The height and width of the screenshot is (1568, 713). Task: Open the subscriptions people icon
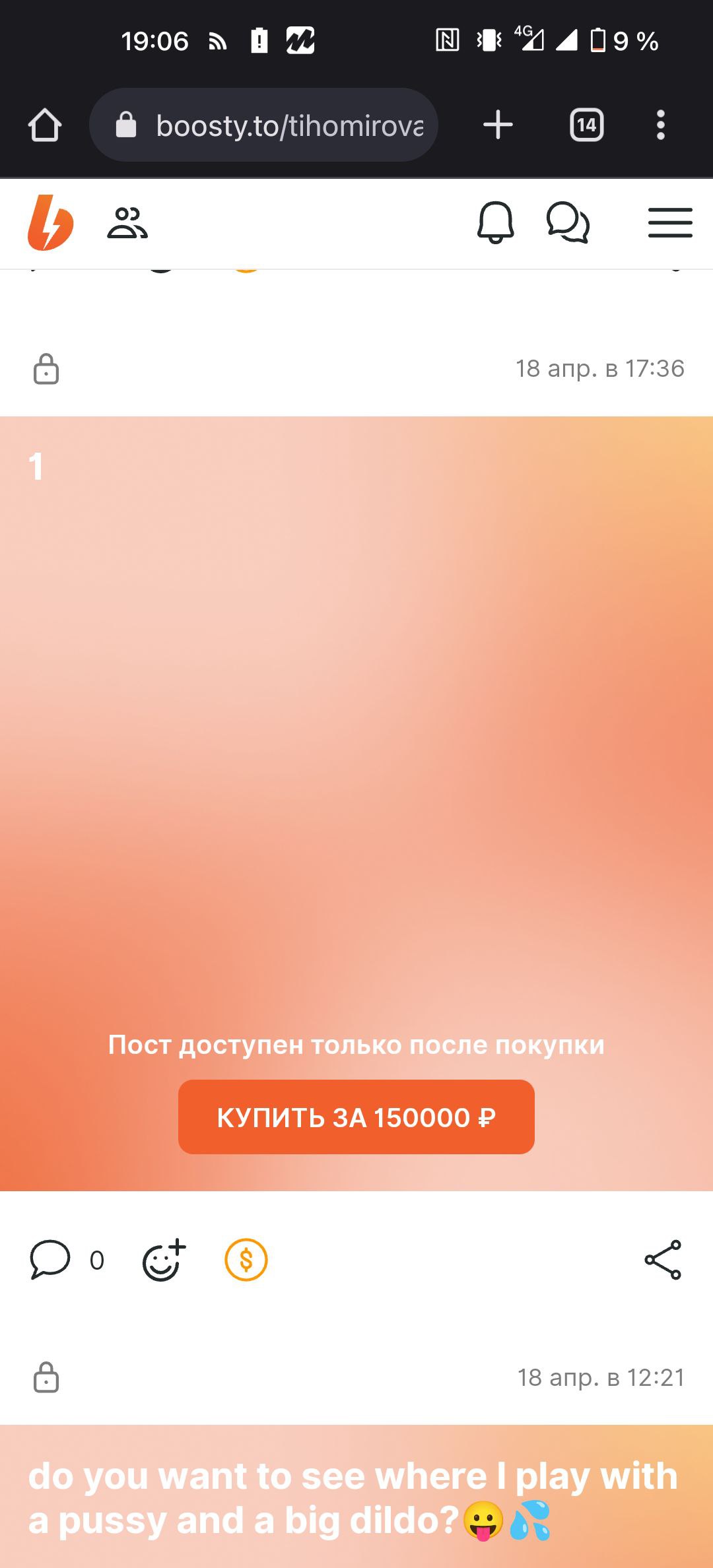pyautogui.click(x=127, y=223)
